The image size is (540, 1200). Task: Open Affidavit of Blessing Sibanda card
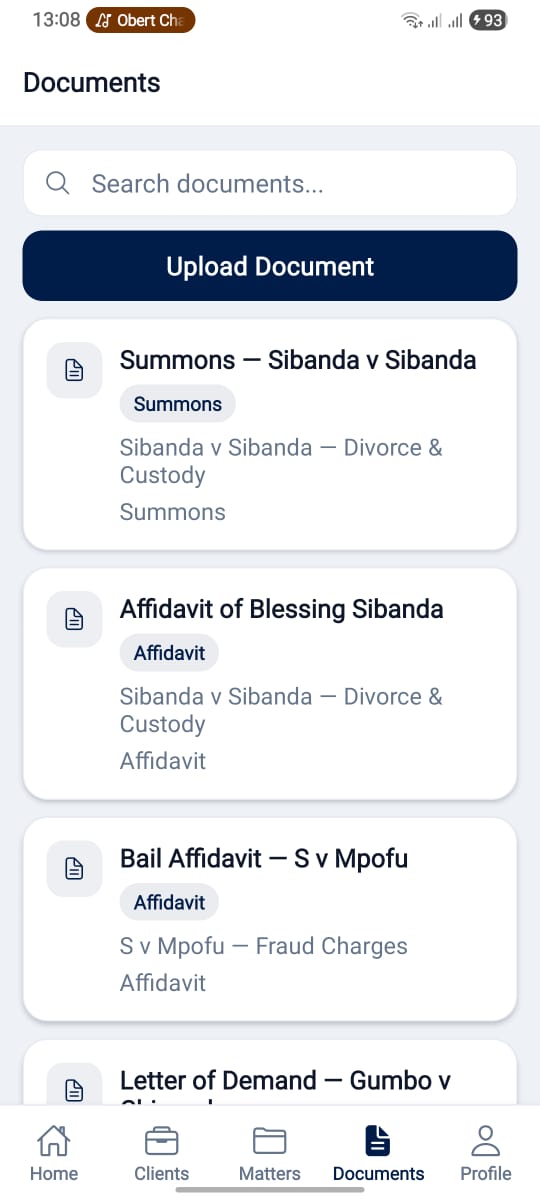click(x=270, y=684)
